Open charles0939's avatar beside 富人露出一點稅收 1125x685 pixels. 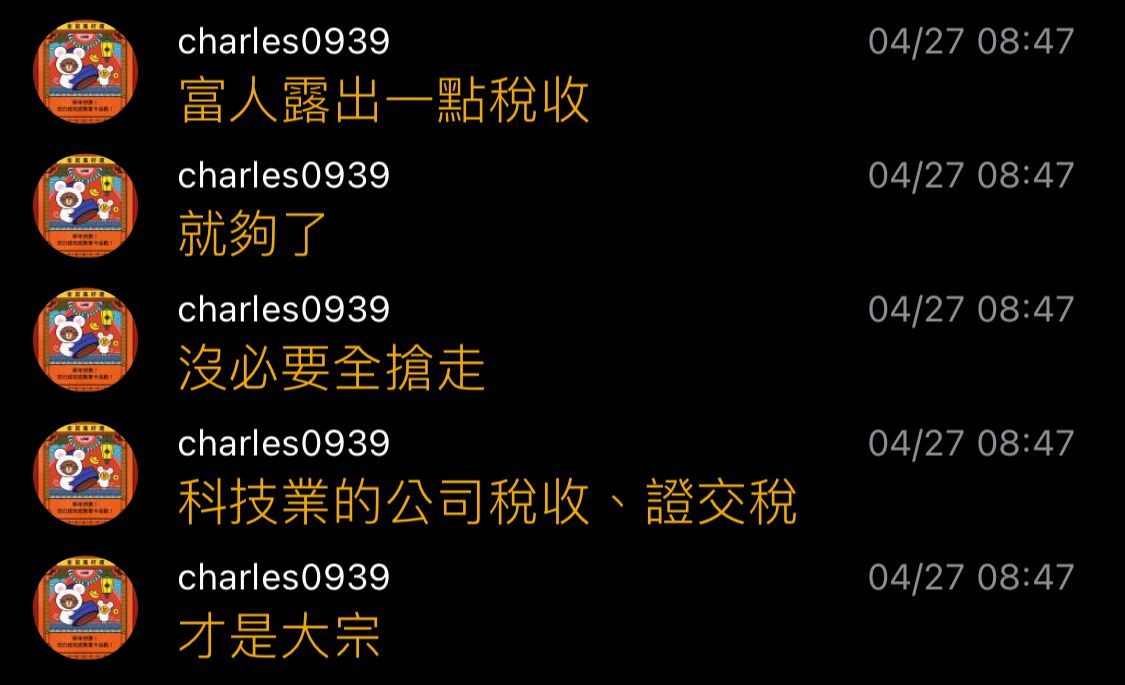(x=85, y=71)
